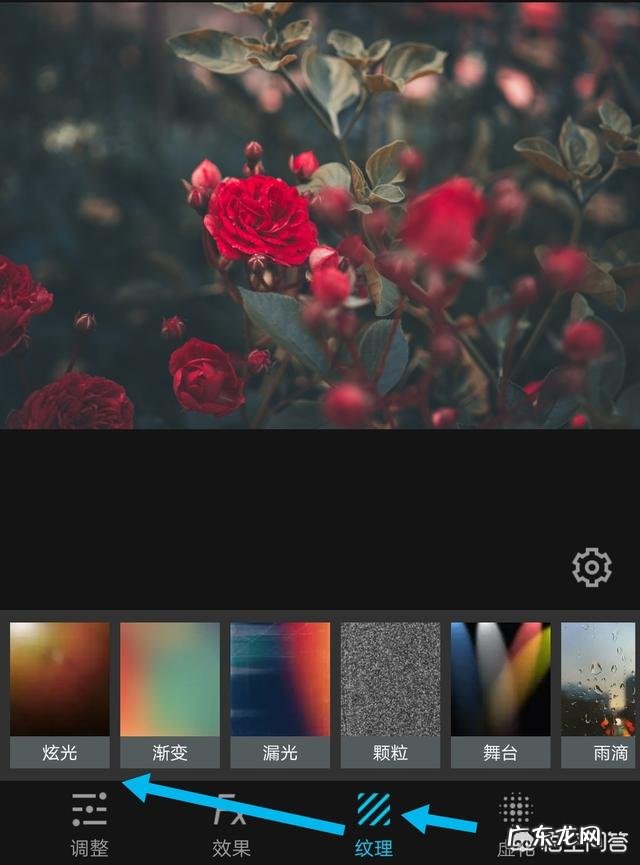Choose the 漏光 texture
This screenshot has width=640, height=865.
(x=280, y=692)
